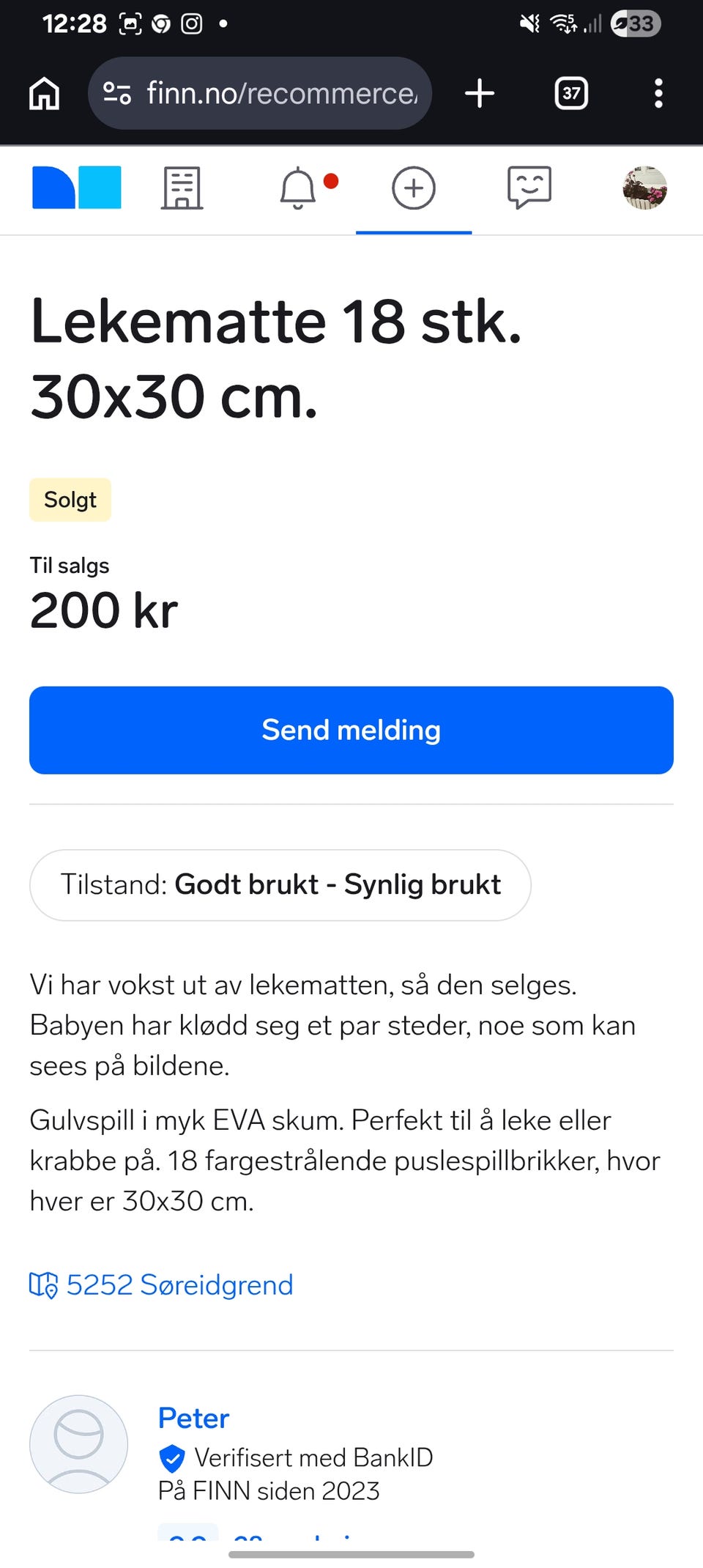Image resolution: width=703 pixels, height=1568 pixels.
Task: Open a new browser tab
Action: click(x=480, y=94)
